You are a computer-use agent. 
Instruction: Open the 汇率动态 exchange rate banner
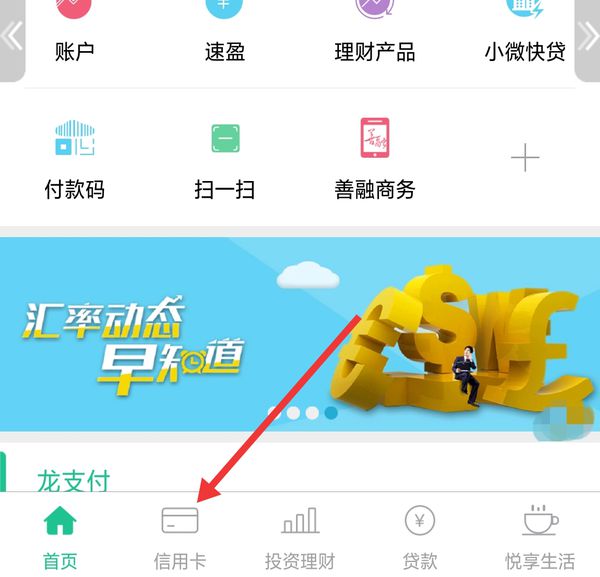pyautogui.click(x=300, y=333)
